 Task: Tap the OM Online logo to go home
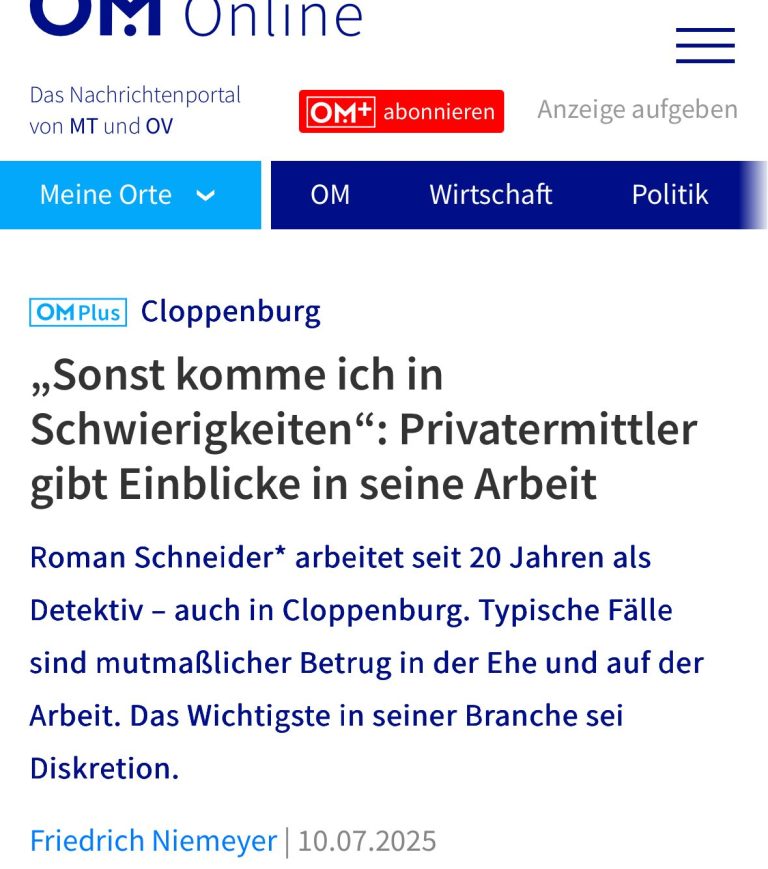click(195, 17)
